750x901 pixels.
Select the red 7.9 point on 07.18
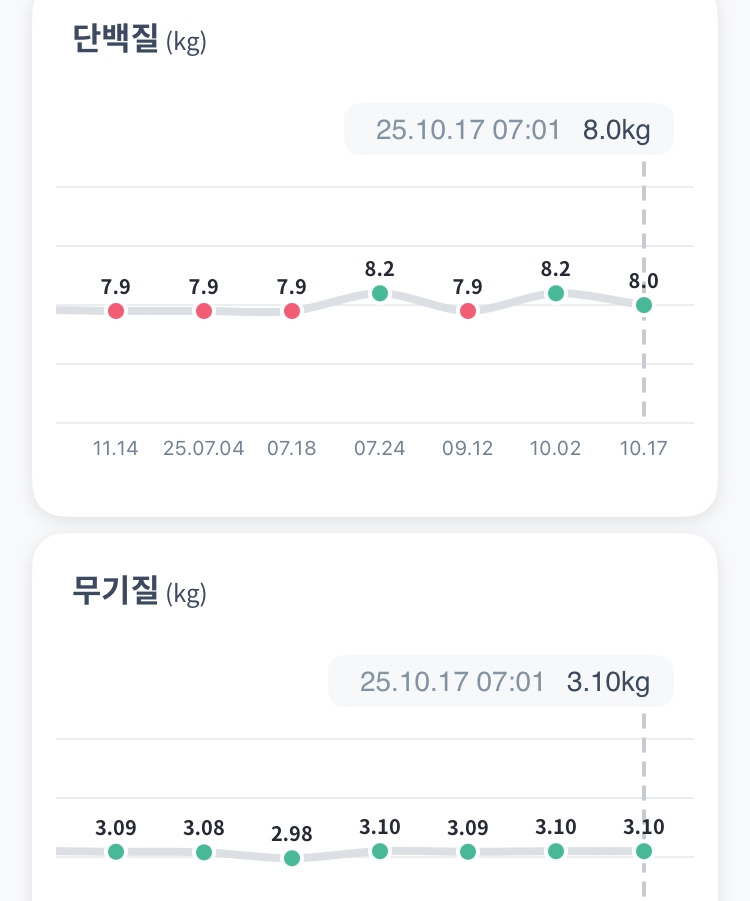click(x=292, y=311)
